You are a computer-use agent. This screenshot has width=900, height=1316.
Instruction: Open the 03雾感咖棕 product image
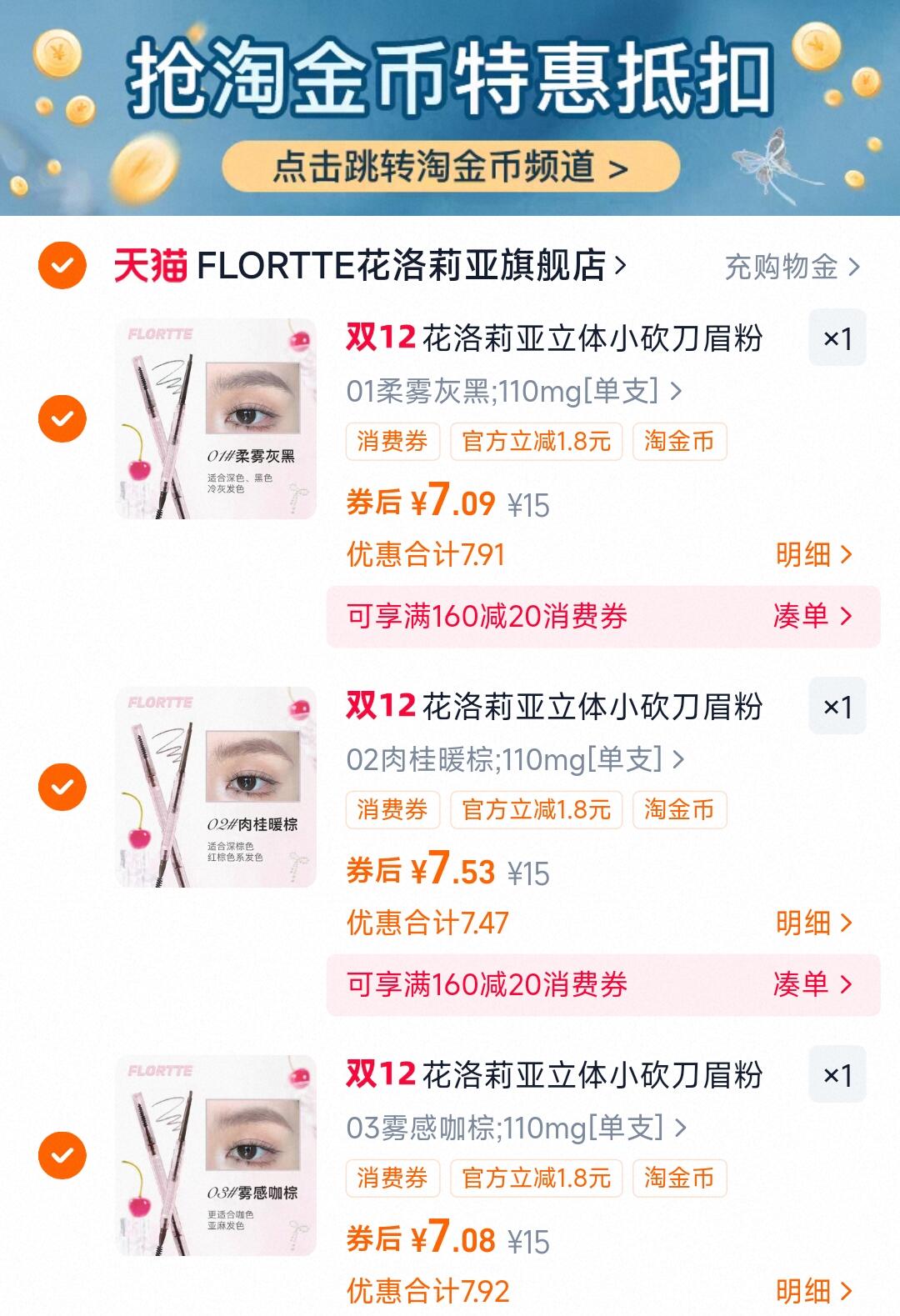[217, 1155]
